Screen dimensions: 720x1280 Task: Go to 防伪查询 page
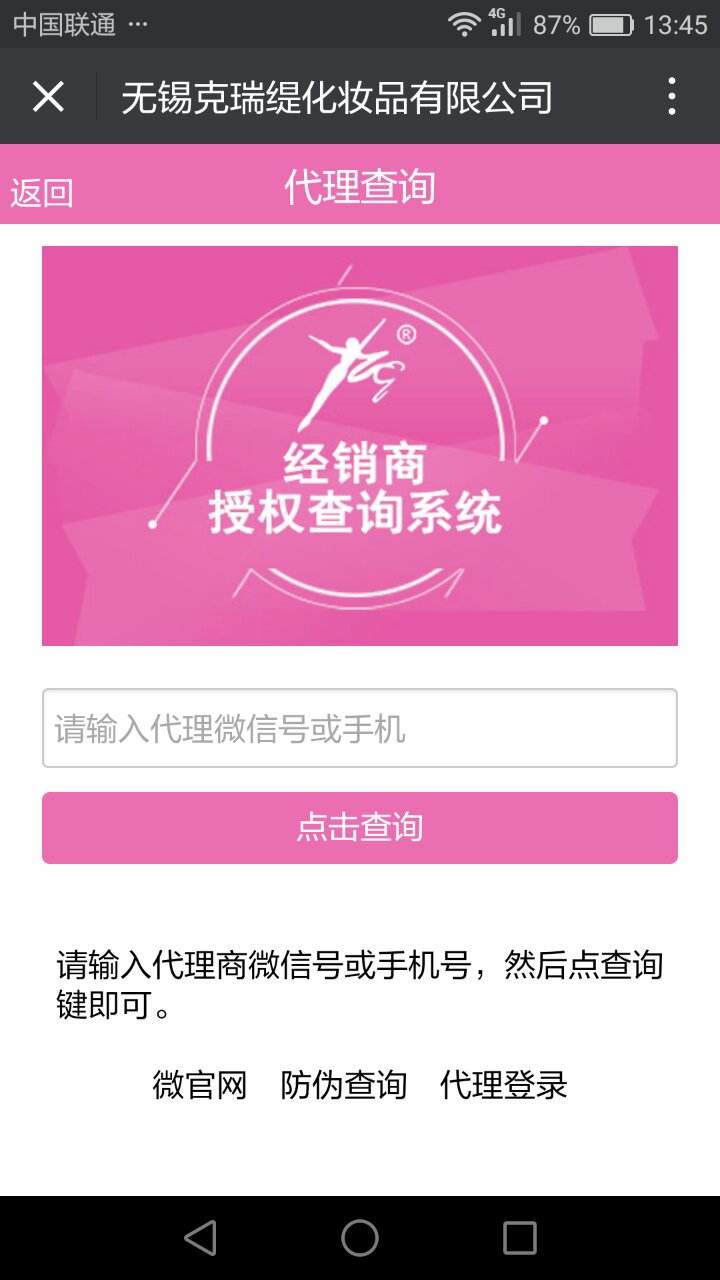pos(344,1085)
